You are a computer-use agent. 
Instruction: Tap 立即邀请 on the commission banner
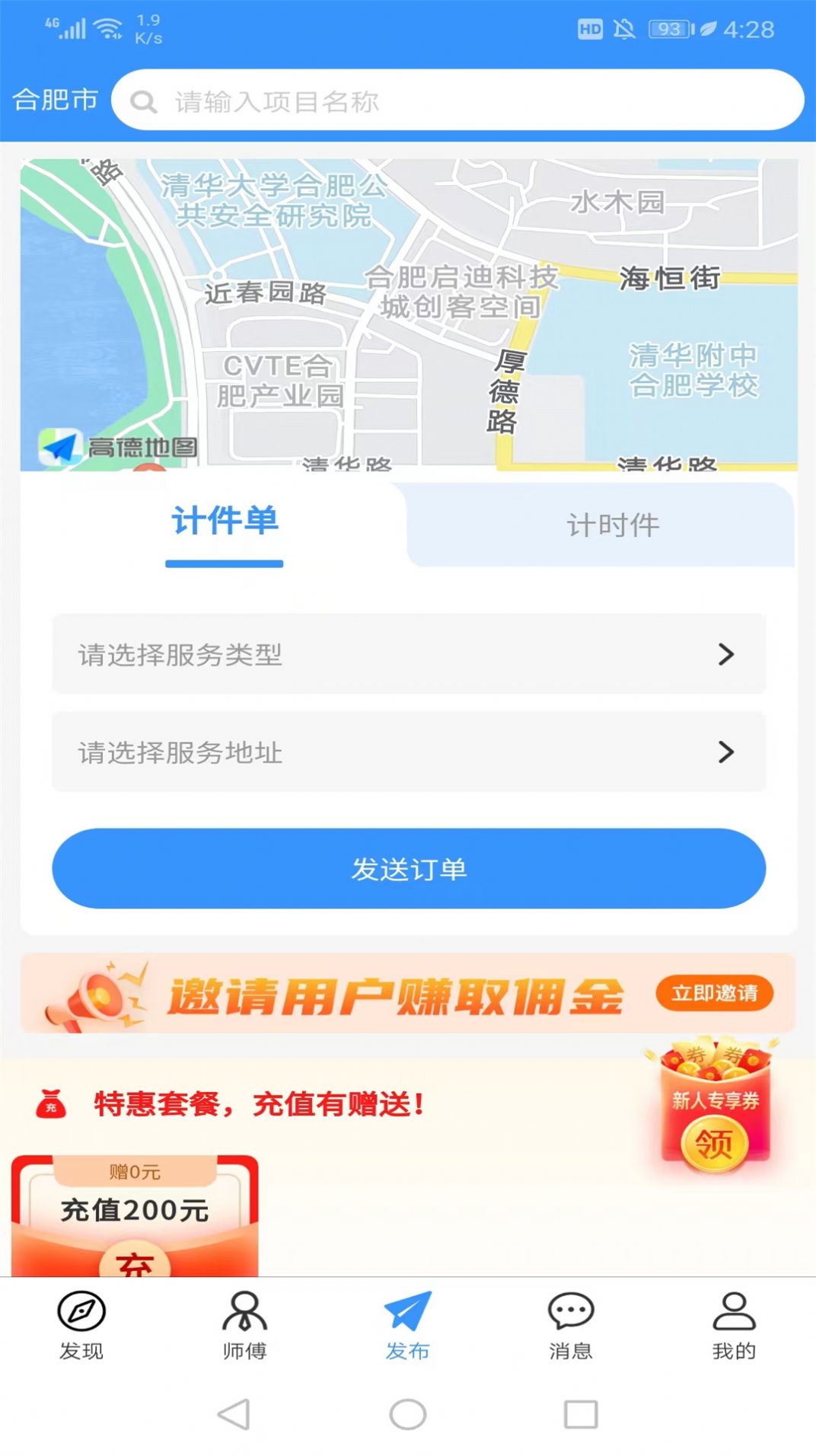coord(713,993)
